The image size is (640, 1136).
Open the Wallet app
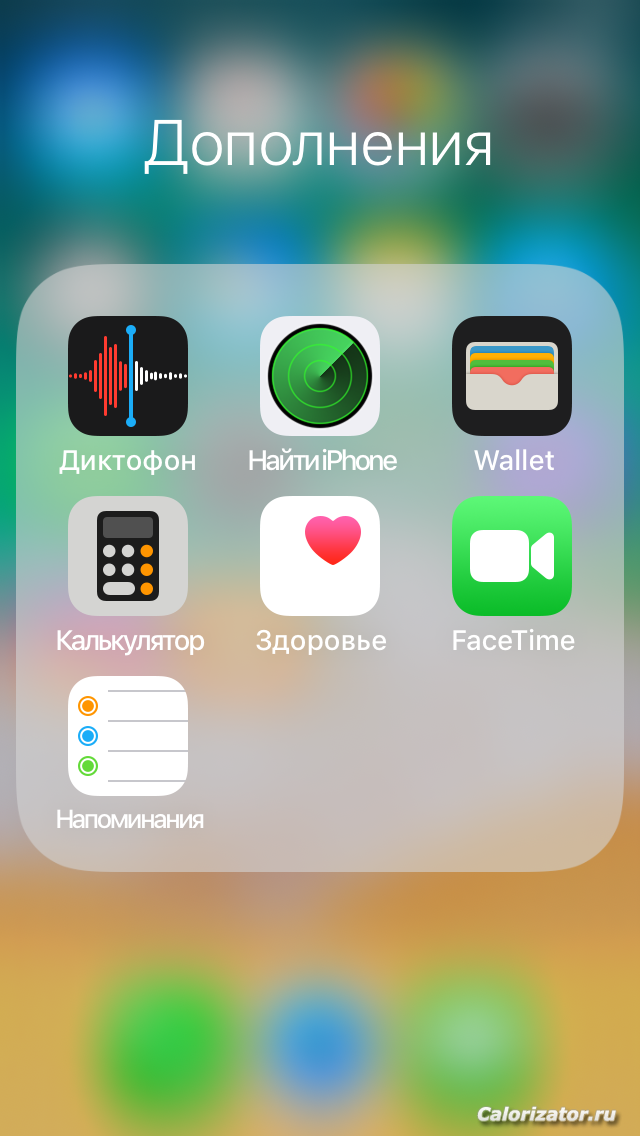pyautogui.click(x=512, y=376)
